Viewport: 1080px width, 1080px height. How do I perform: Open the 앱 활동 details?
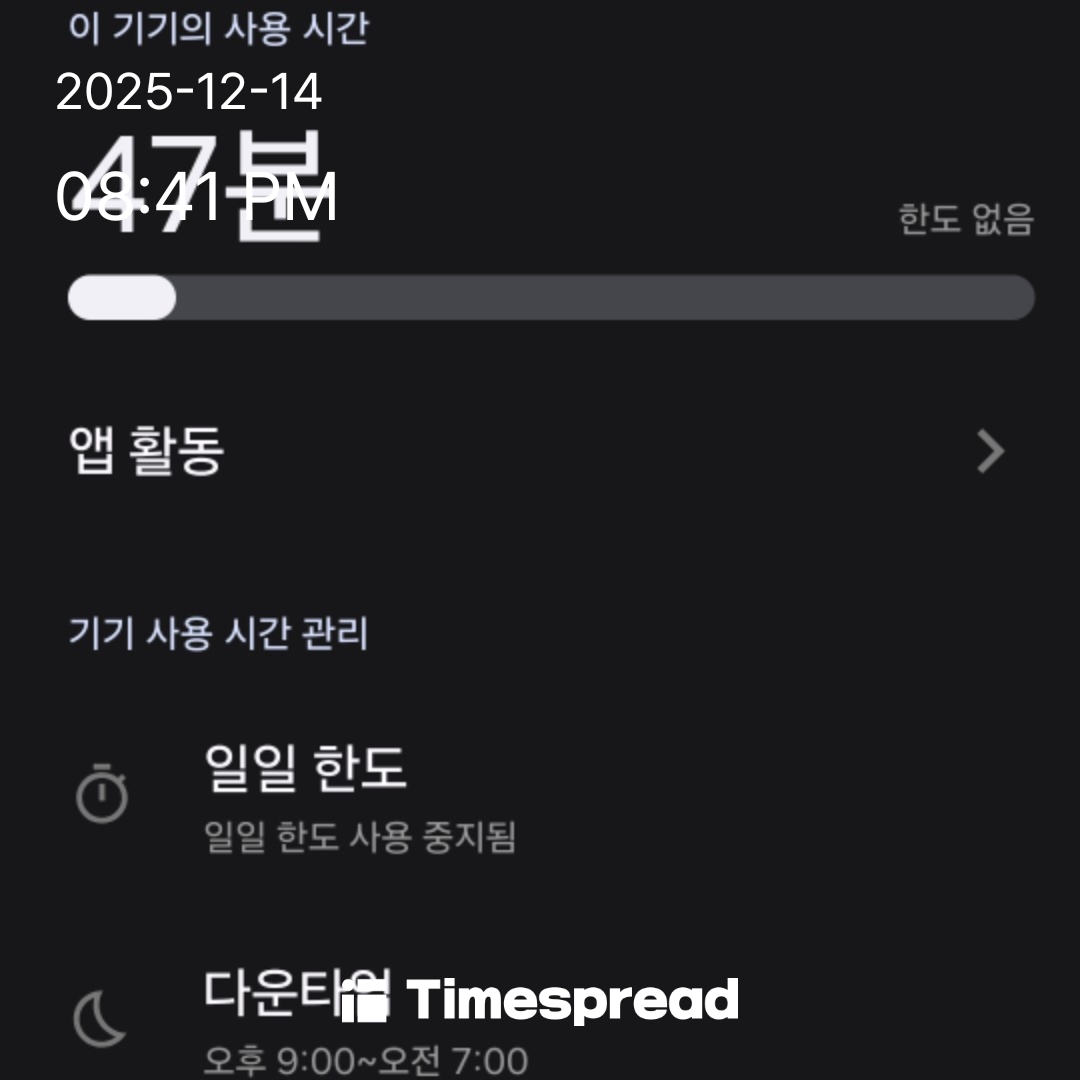click(x=540, y=452)
